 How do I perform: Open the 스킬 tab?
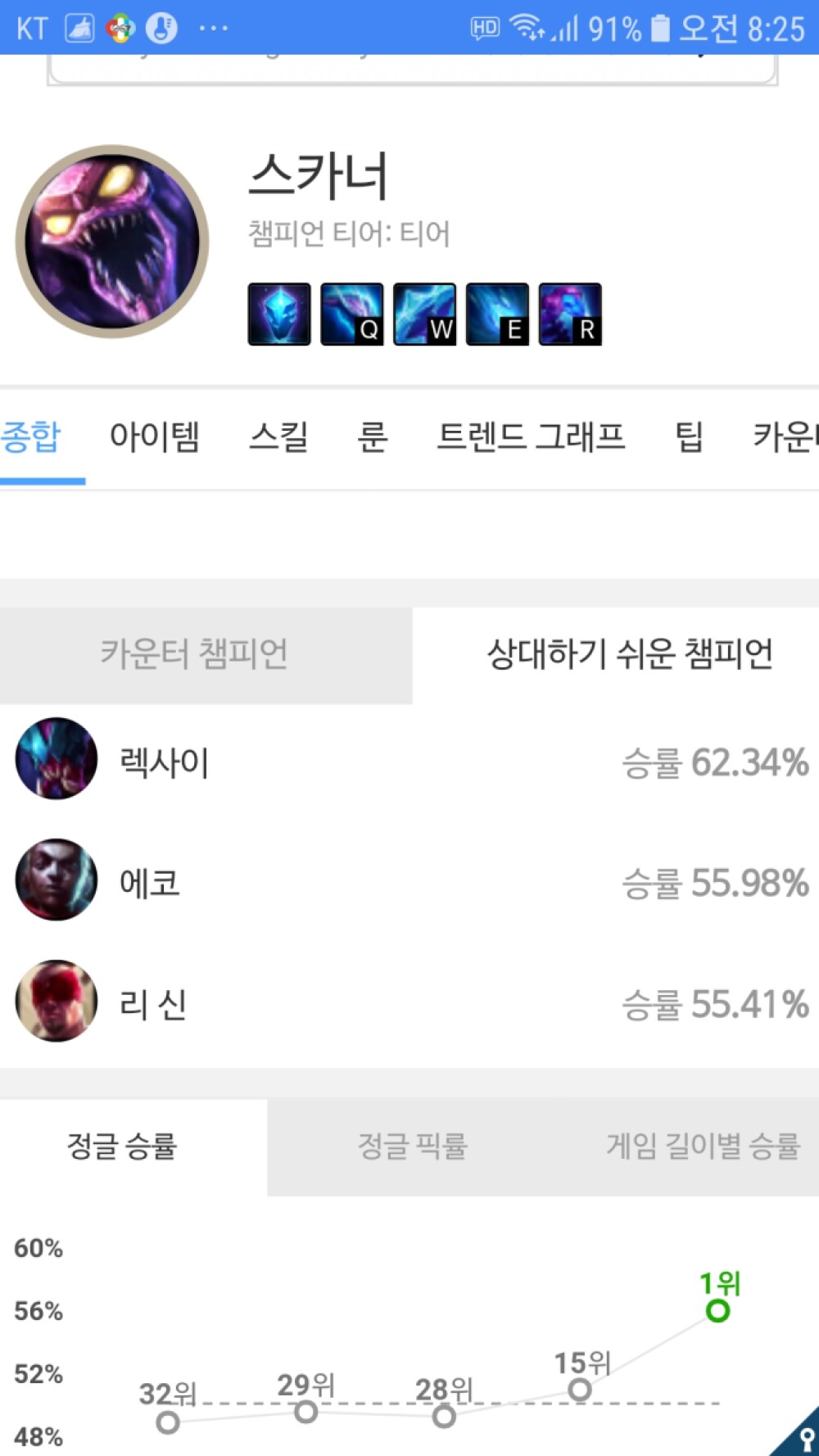click(278, 436)
